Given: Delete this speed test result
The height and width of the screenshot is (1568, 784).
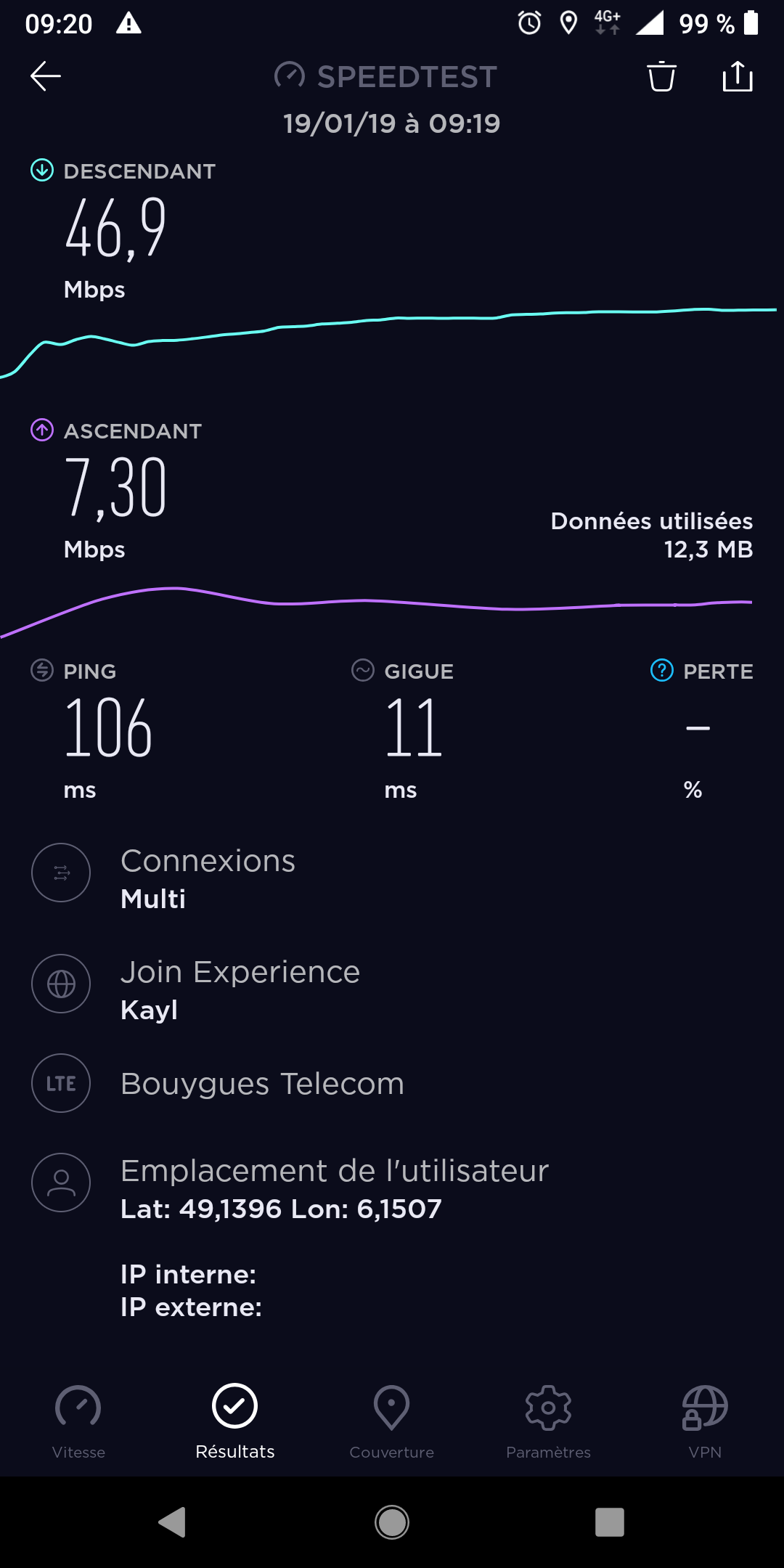Looking at the screenshot, I should (661, 76).
